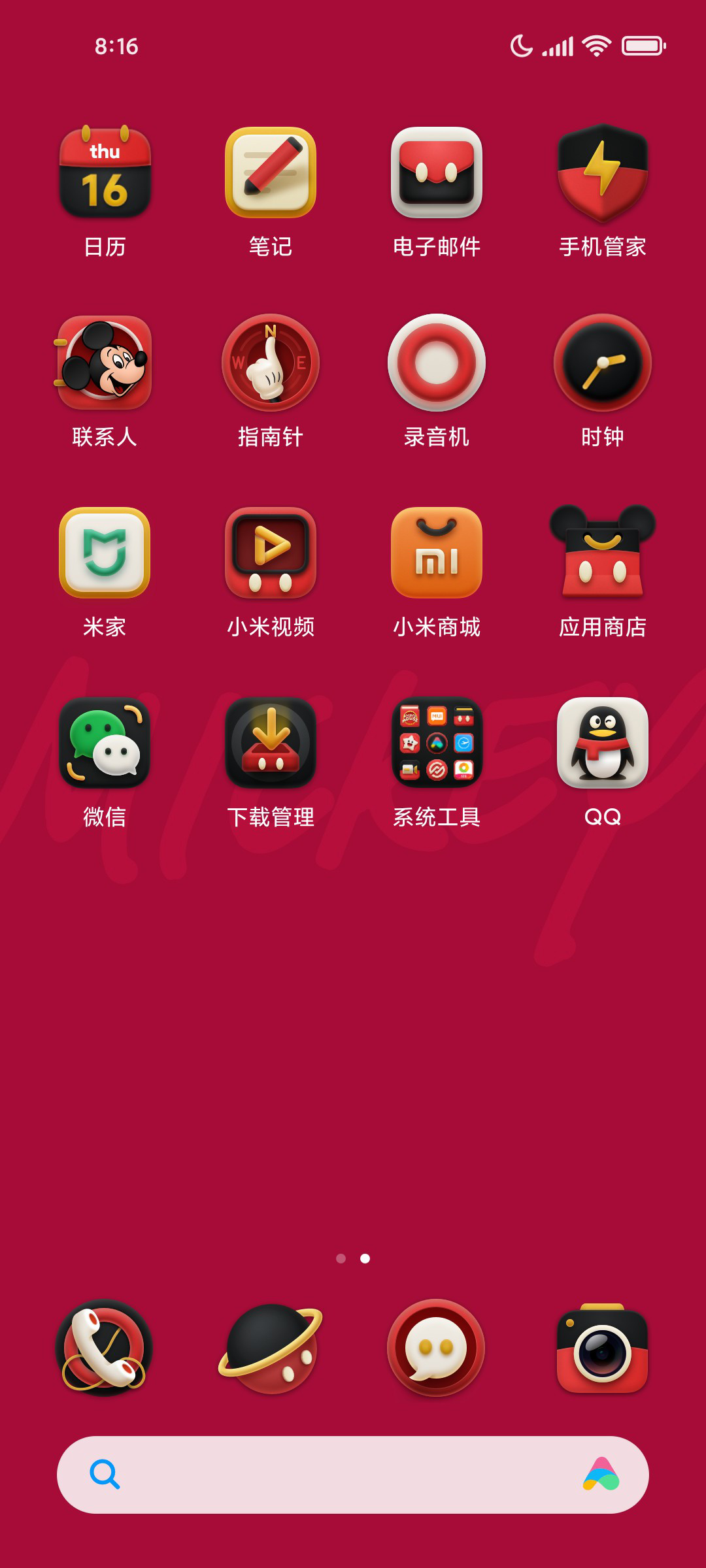Screen dimensions: 706x1568
Task: Launch the 米家 app
Action: coord(105,553)
